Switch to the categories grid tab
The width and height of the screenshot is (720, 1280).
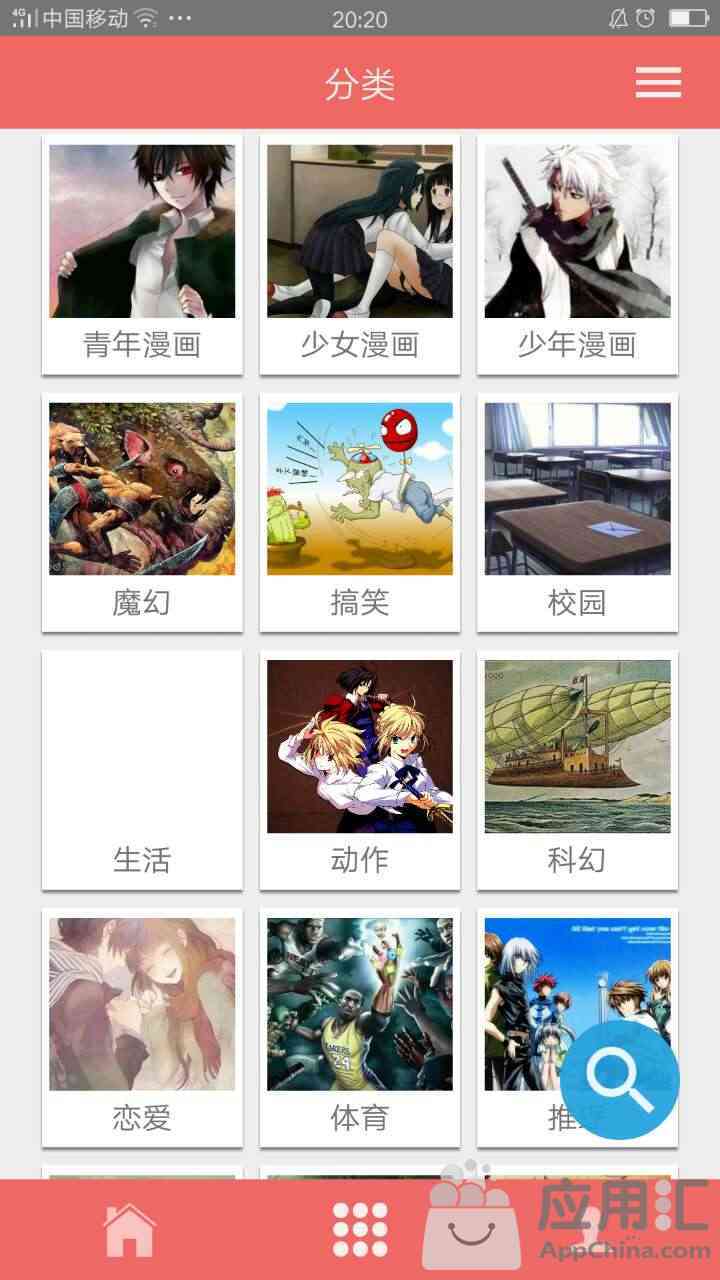click(360, 1230)
